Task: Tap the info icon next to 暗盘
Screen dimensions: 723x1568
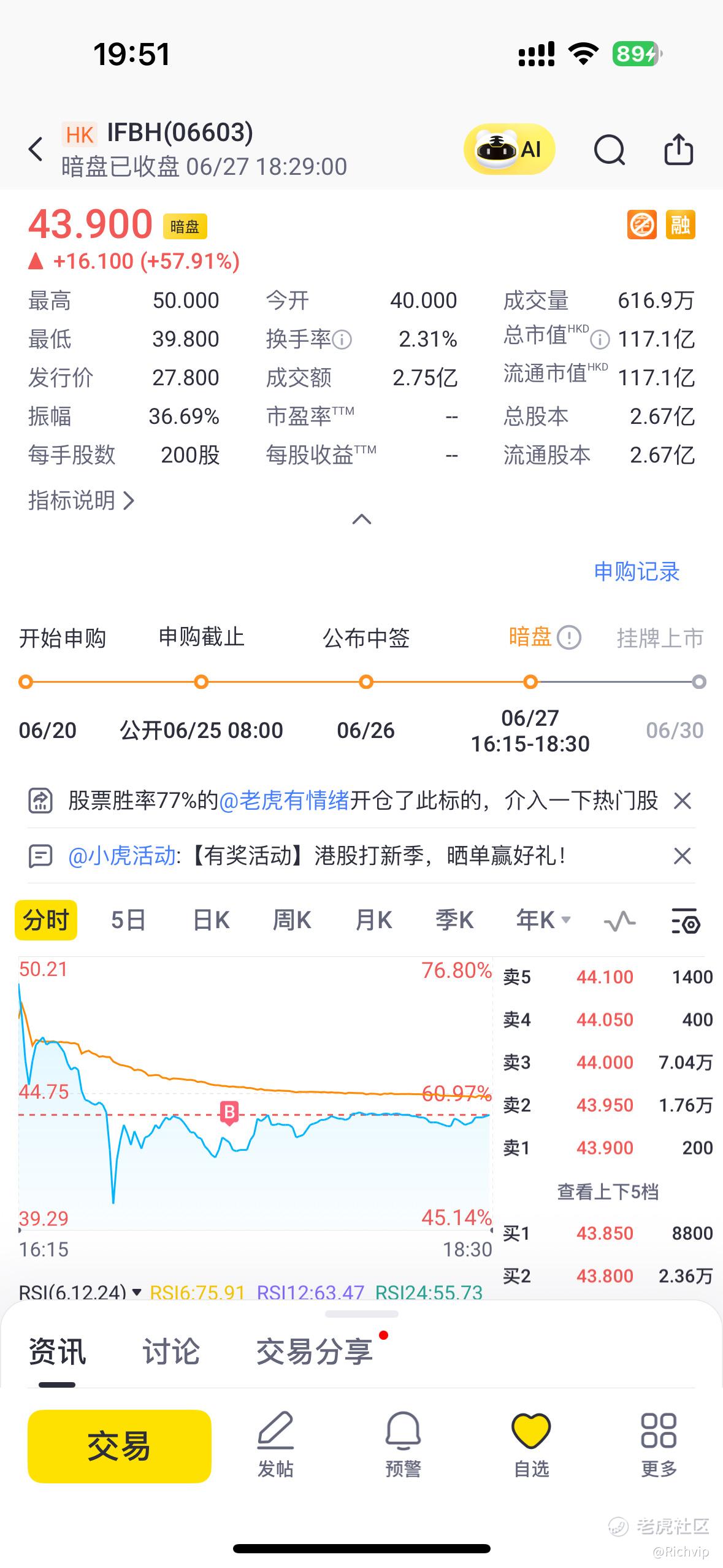Action: click(x=569, y=637)
